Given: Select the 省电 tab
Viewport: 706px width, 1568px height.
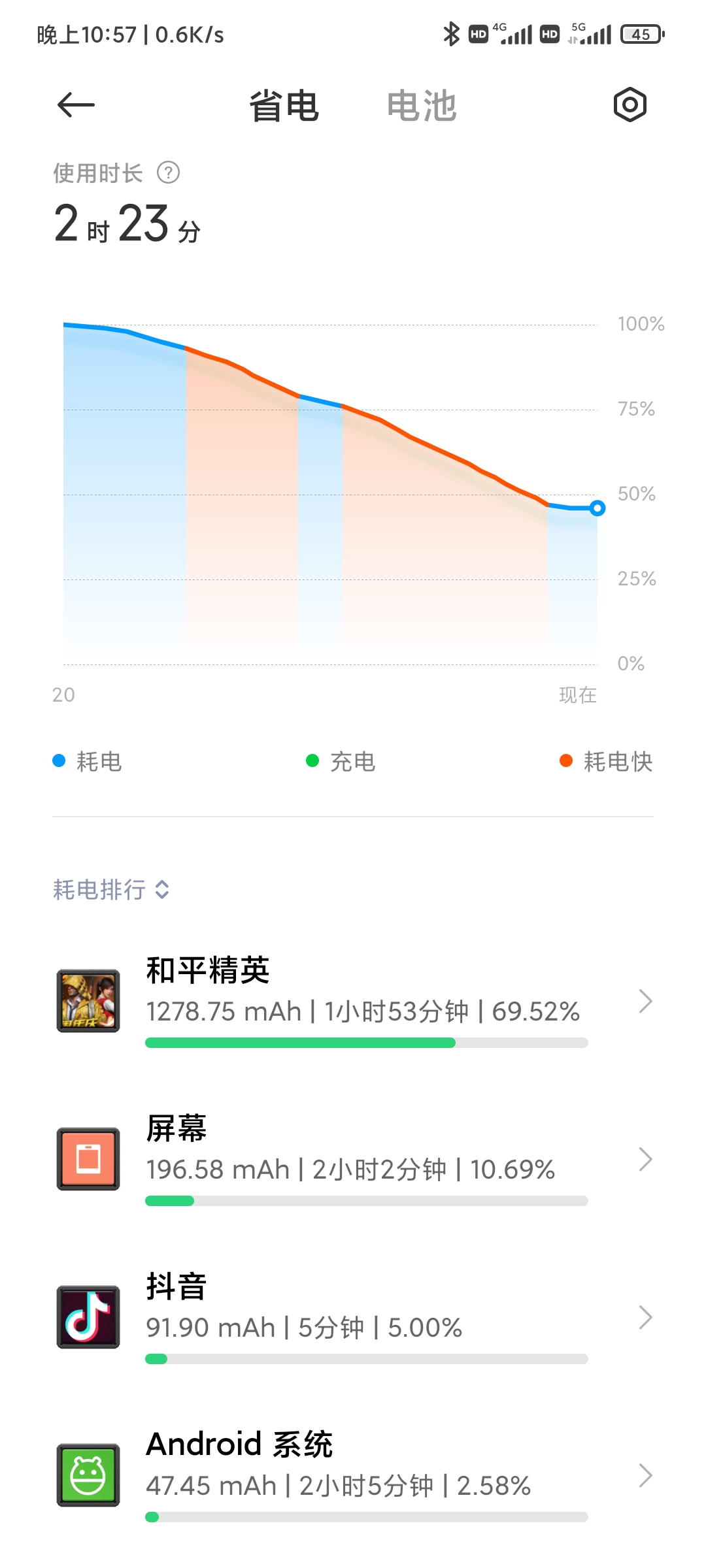Looking at the screenshot, I should [284, 106].
